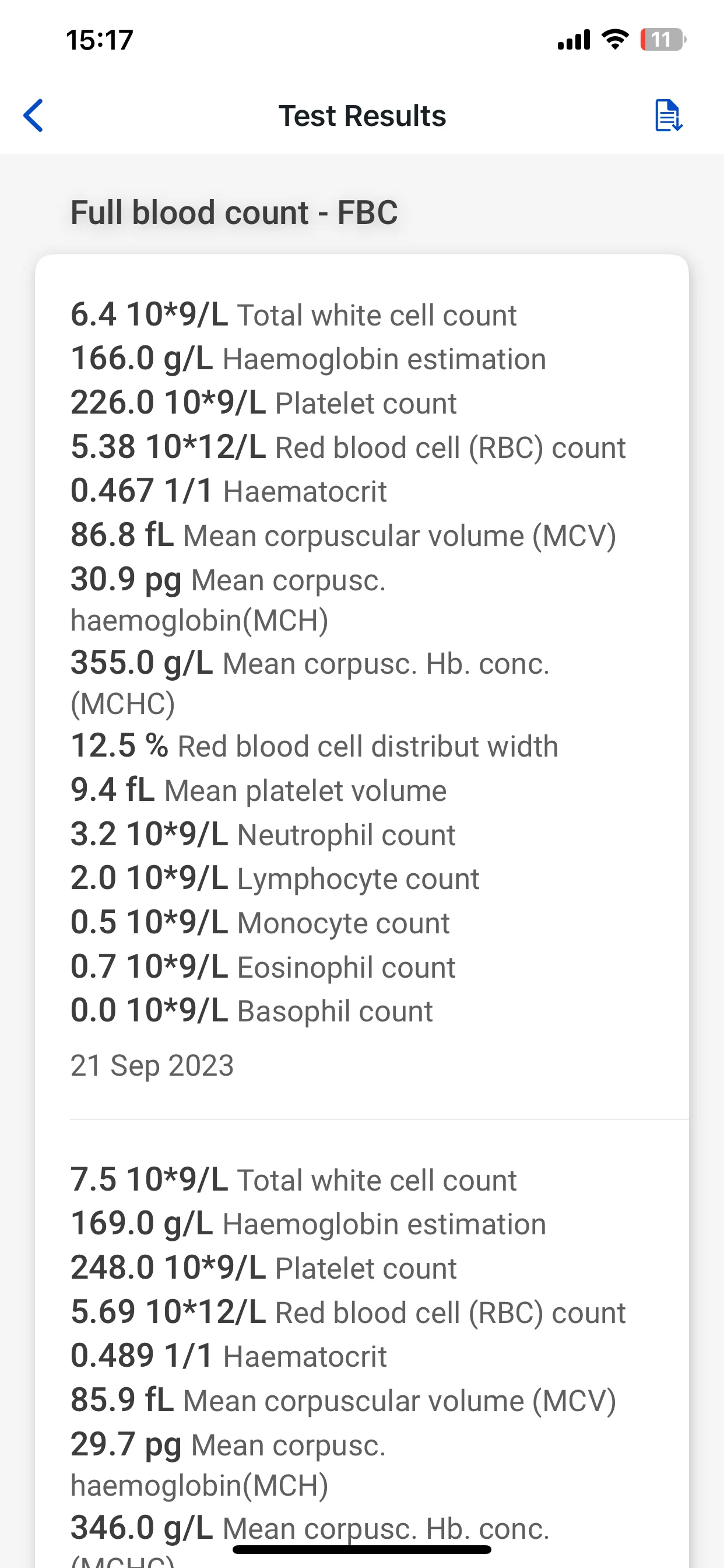Download the test results document
This screenshot has height=1568, width=724.
coord(668,116)
